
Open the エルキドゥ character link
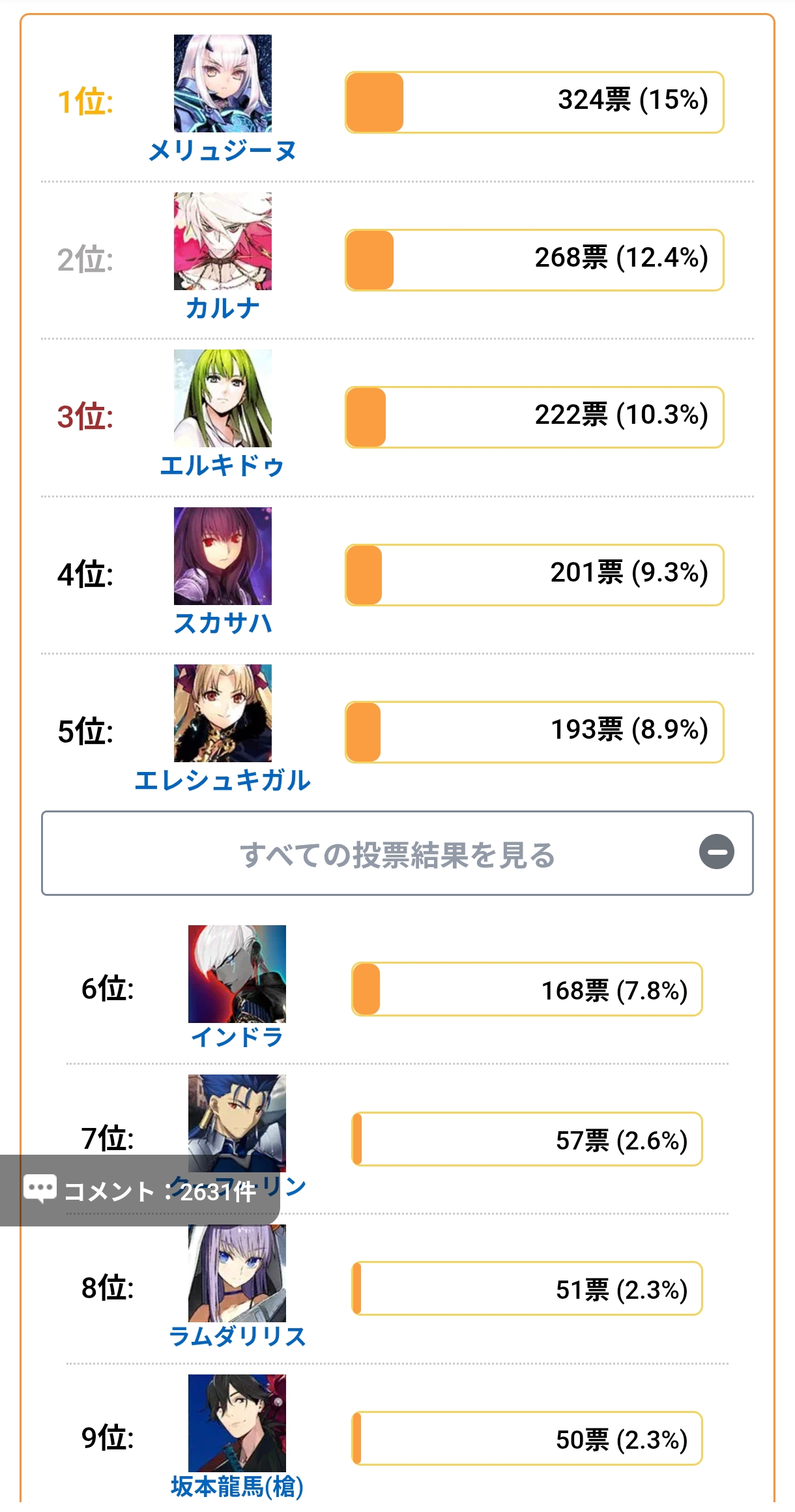(222, 466)
